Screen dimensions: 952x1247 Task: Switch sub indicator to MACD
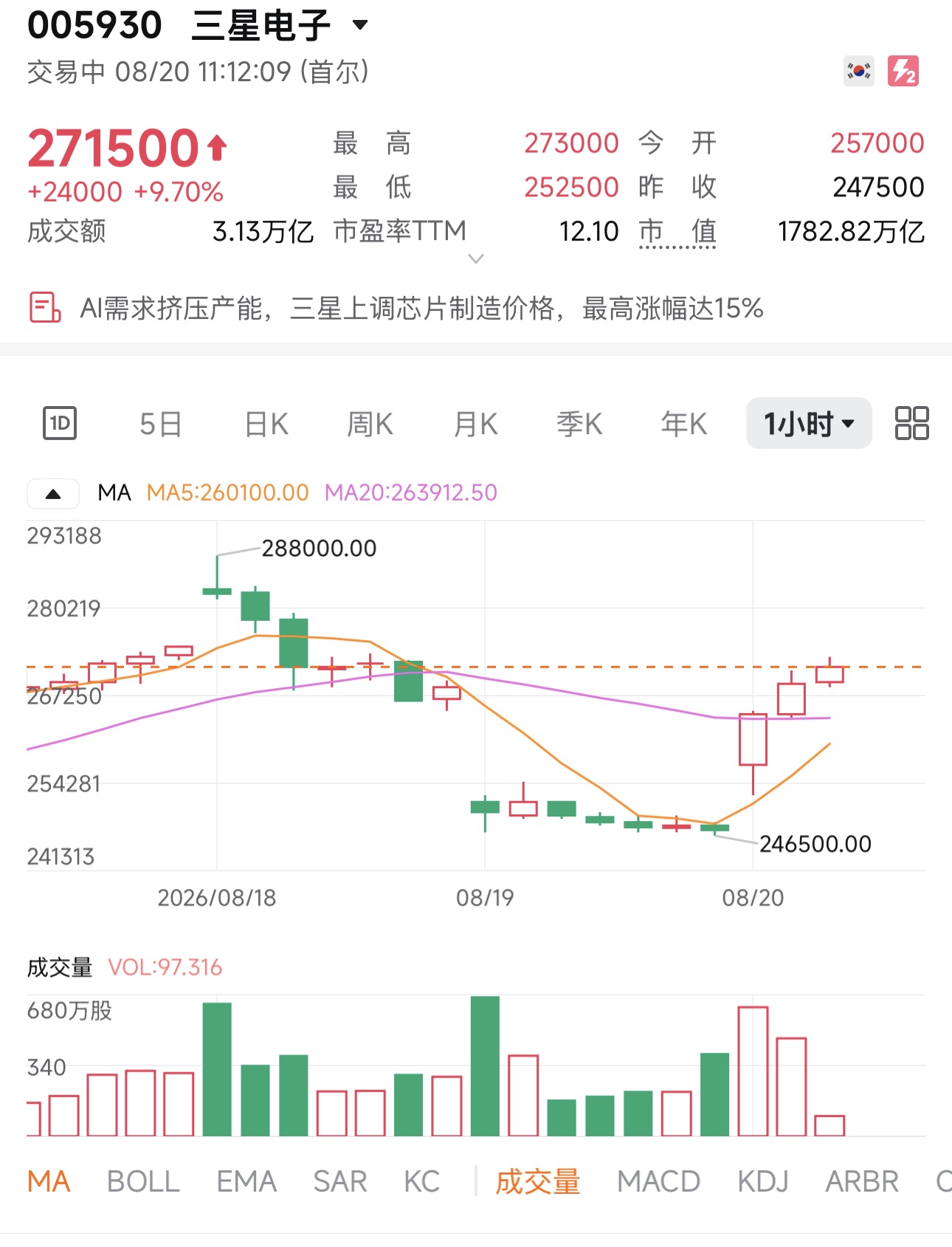tap(658, 1181)
